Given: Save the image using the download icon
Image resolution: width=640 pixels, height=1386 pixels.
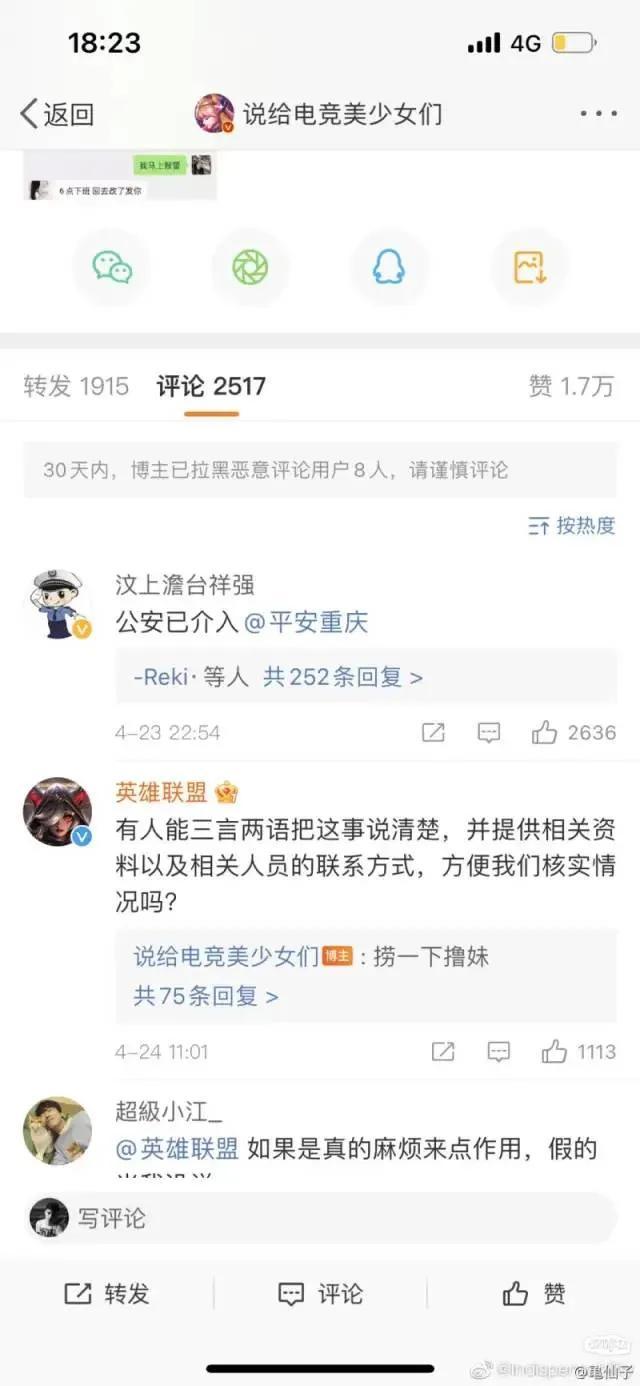Looking at the screenshot, I should (528, 267).
